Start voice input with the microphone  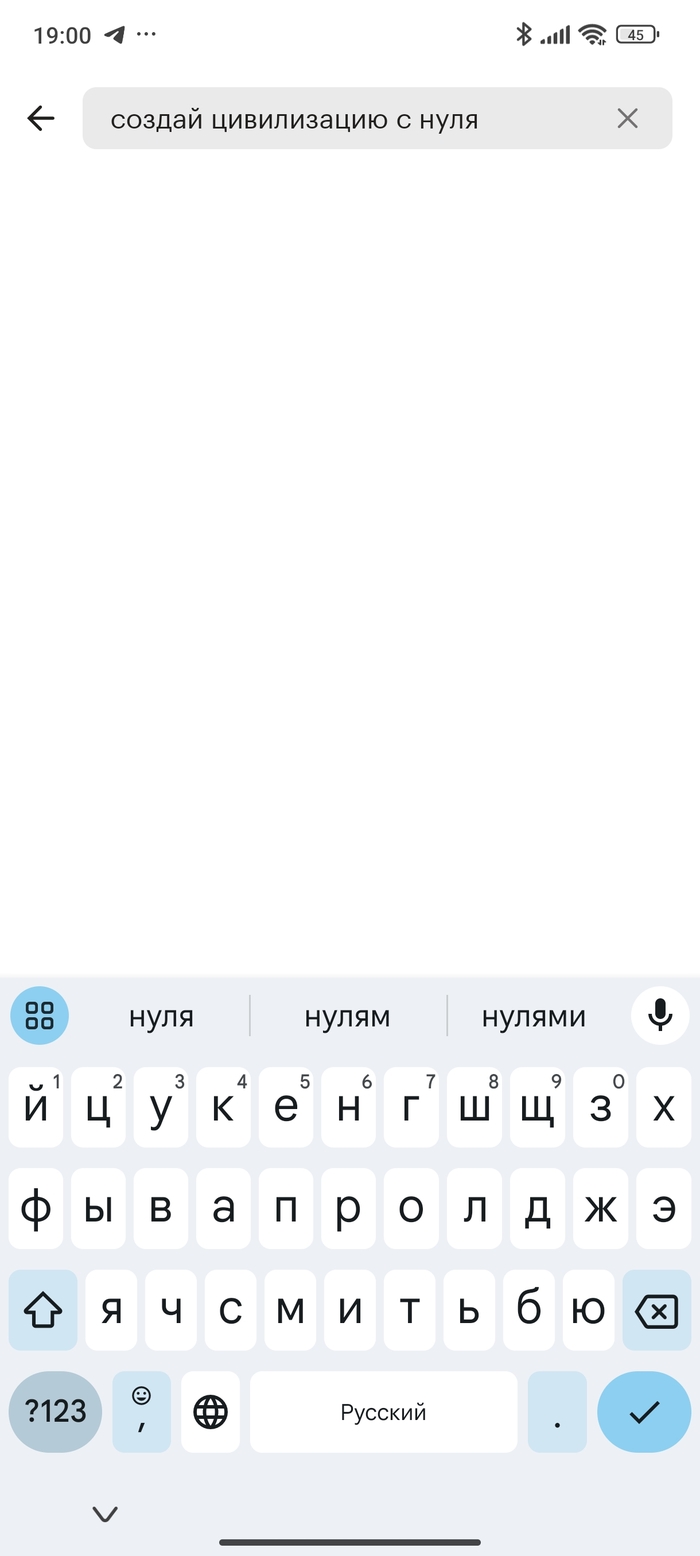pyautogui.click(x=660, y=1015)
